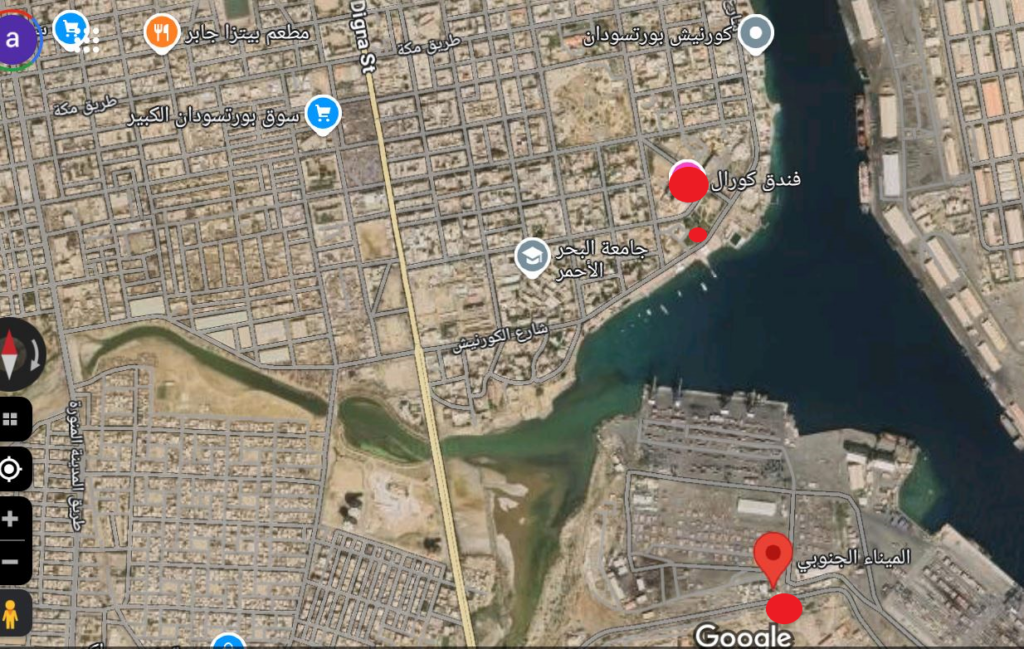Activate Street View pegman

[x=11, y=614]
